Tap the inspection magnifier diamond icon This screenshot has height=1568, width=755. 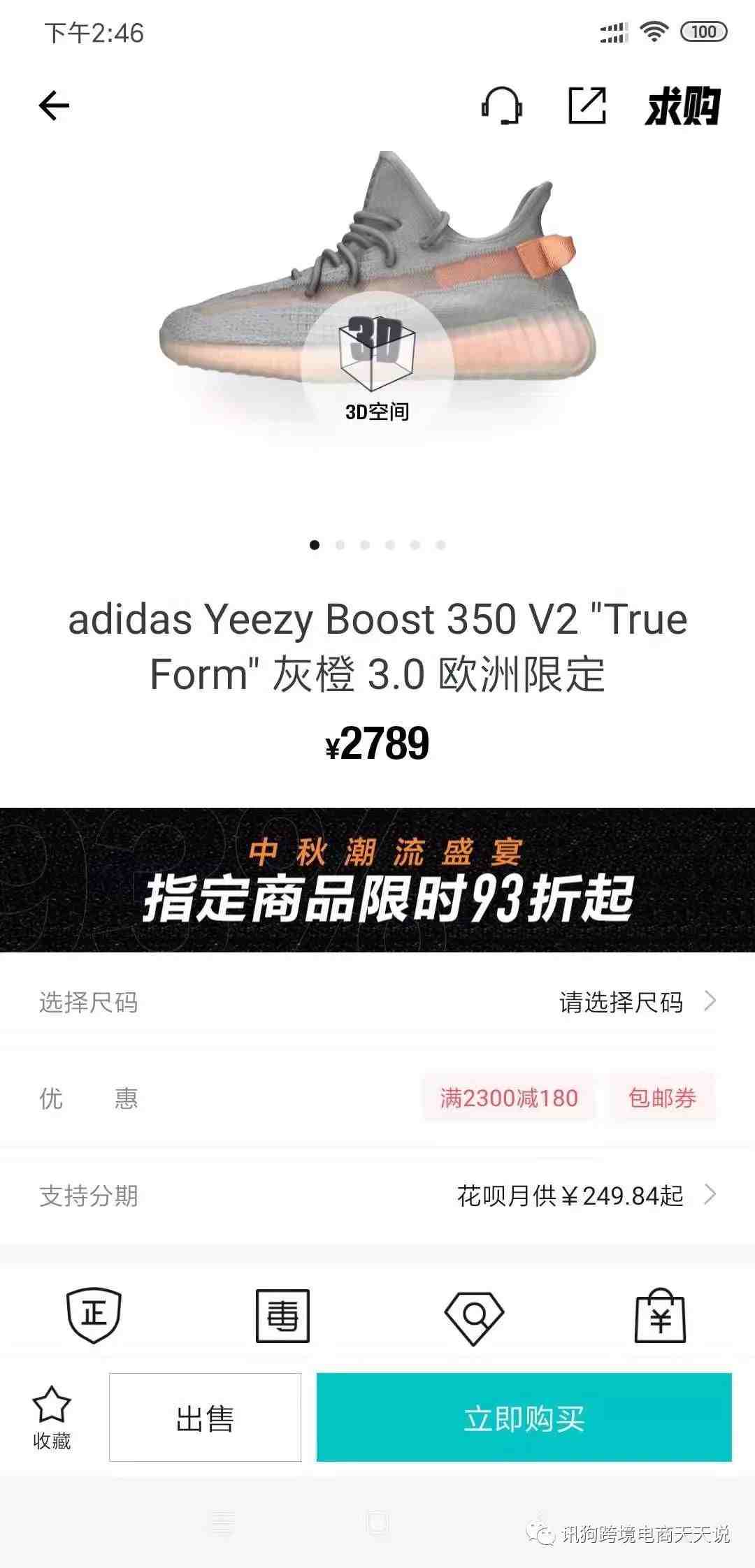[474, 1316]
